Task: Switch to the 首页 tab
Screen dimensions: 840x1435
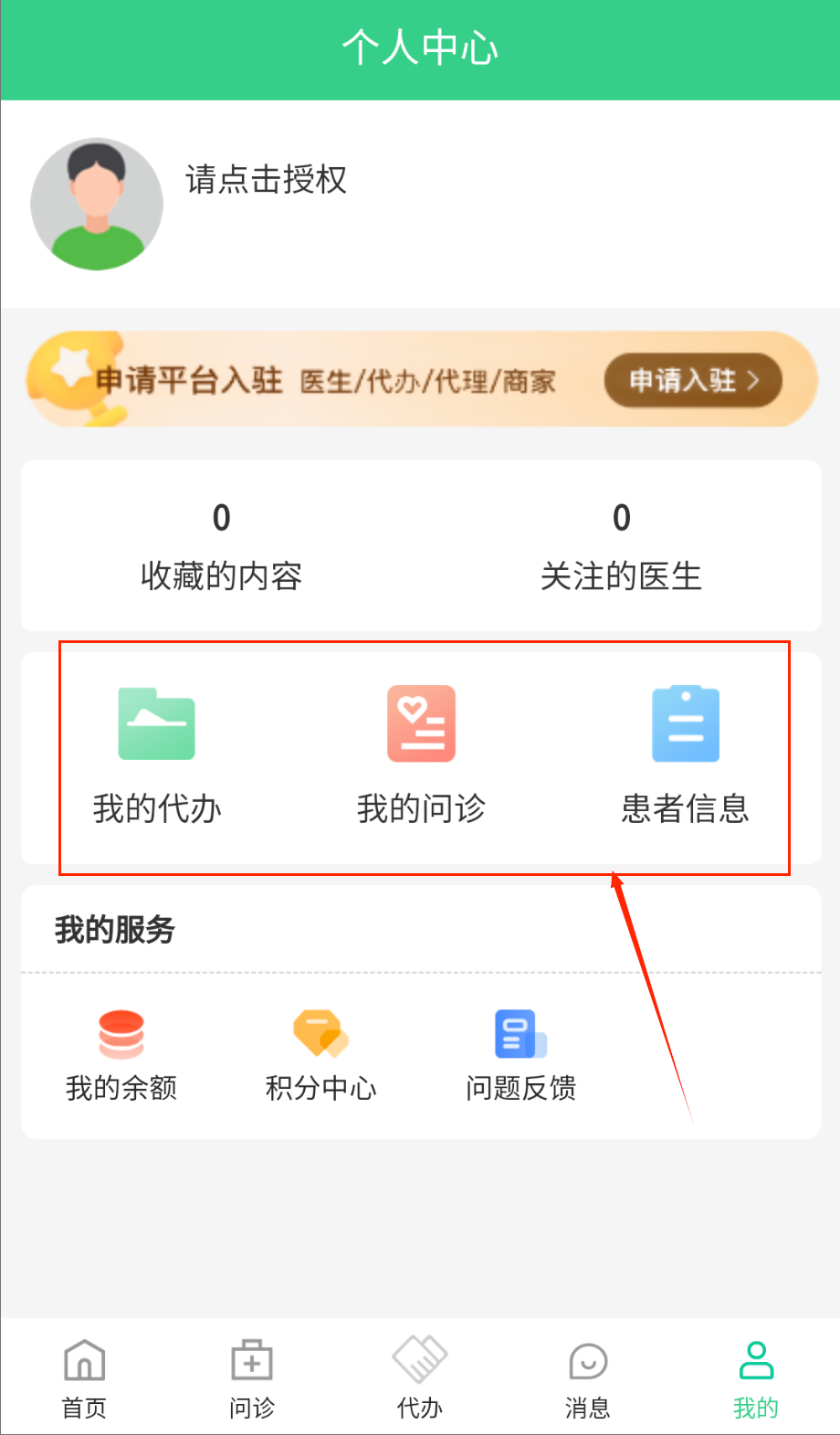Action: (x=84, y=1378)
